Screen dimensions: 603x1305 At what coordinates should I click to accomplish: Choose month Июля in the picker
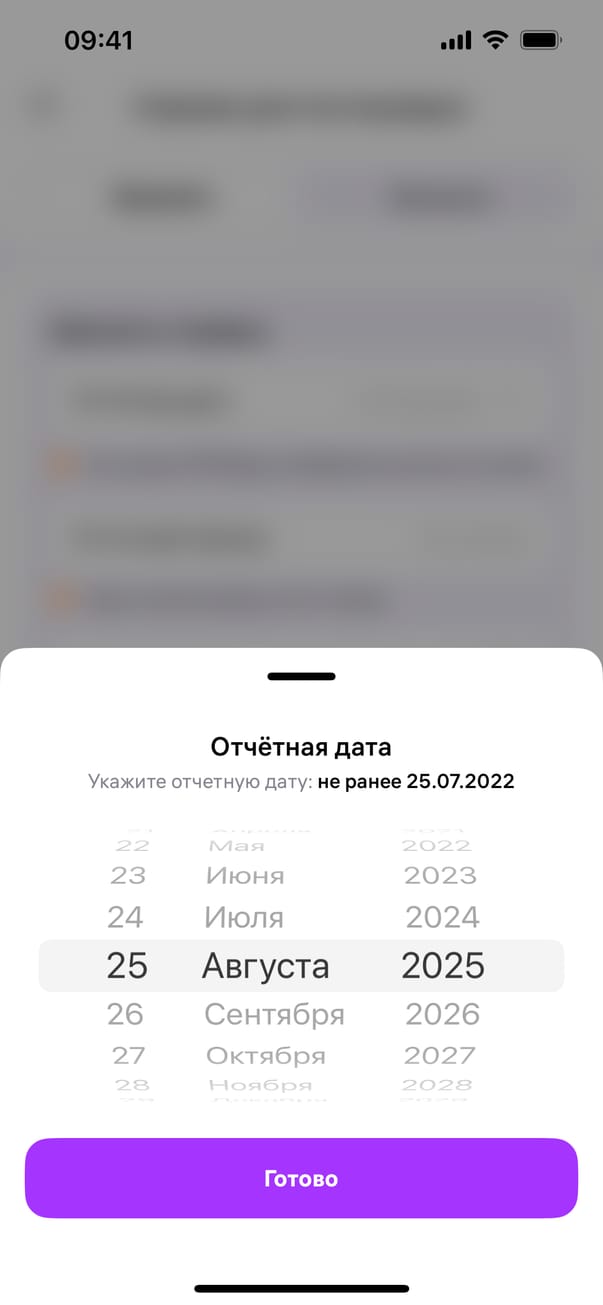[244, 917]
